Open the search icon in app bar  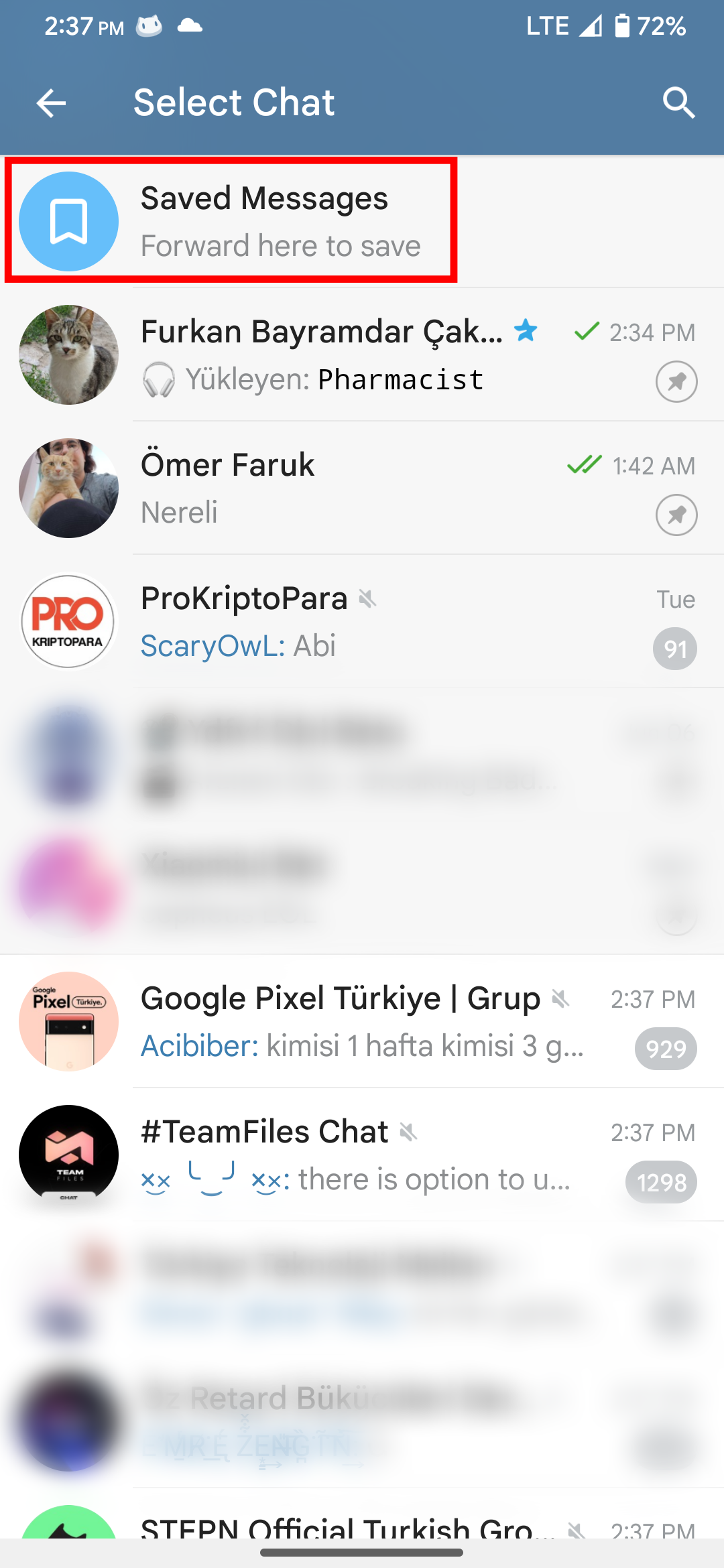pos(678,103)
